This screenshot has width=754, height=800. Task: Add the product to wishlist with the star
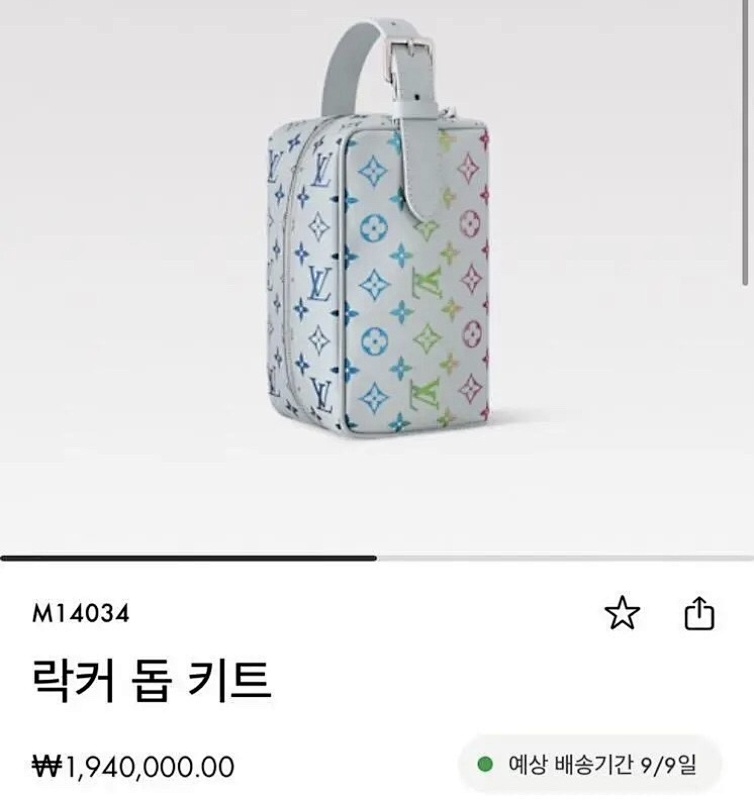click(621, 615)
